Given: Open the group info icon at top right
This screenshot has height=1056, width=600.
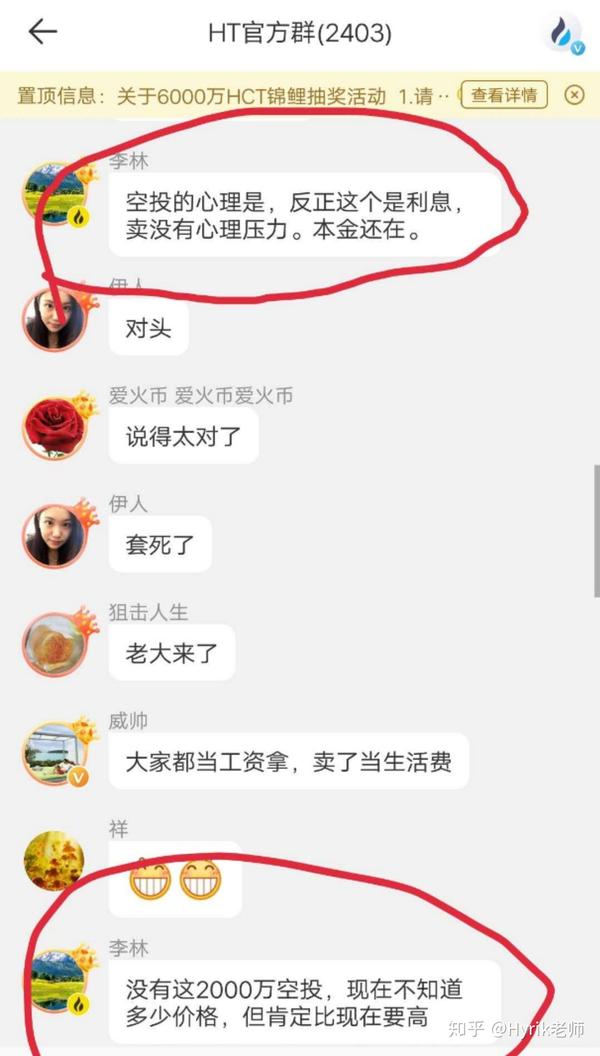Looking at the screenshot, I should [x=562, y=32].
